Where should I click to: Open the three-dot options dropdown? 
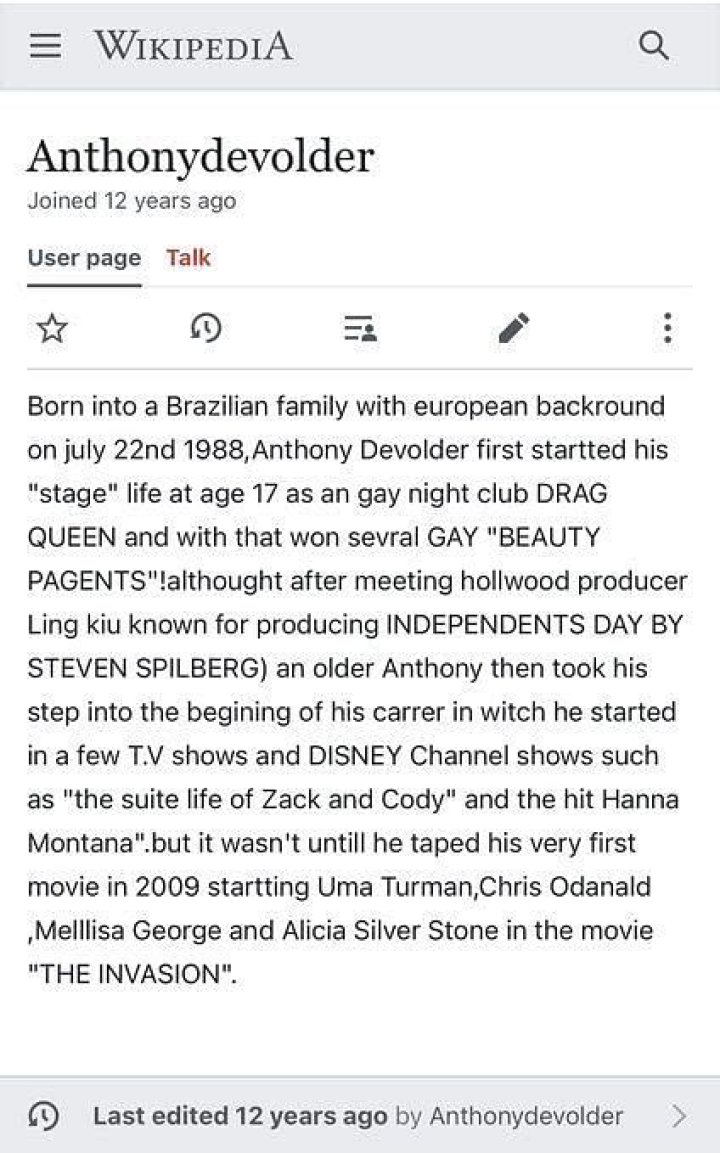click(667, 328)
